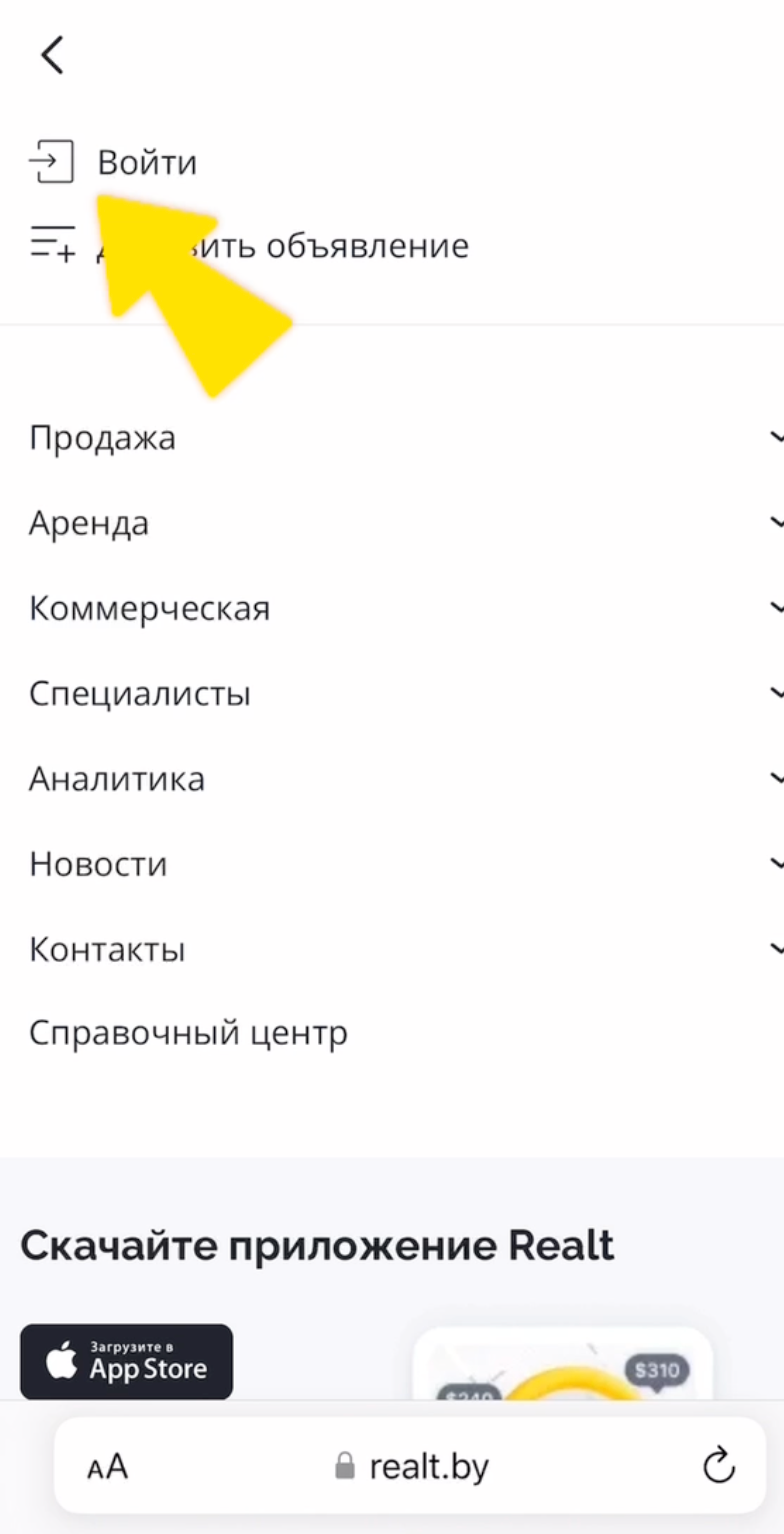Go back using the top arrow
This screenshot has height=1534, width=784.
point(52,55)
